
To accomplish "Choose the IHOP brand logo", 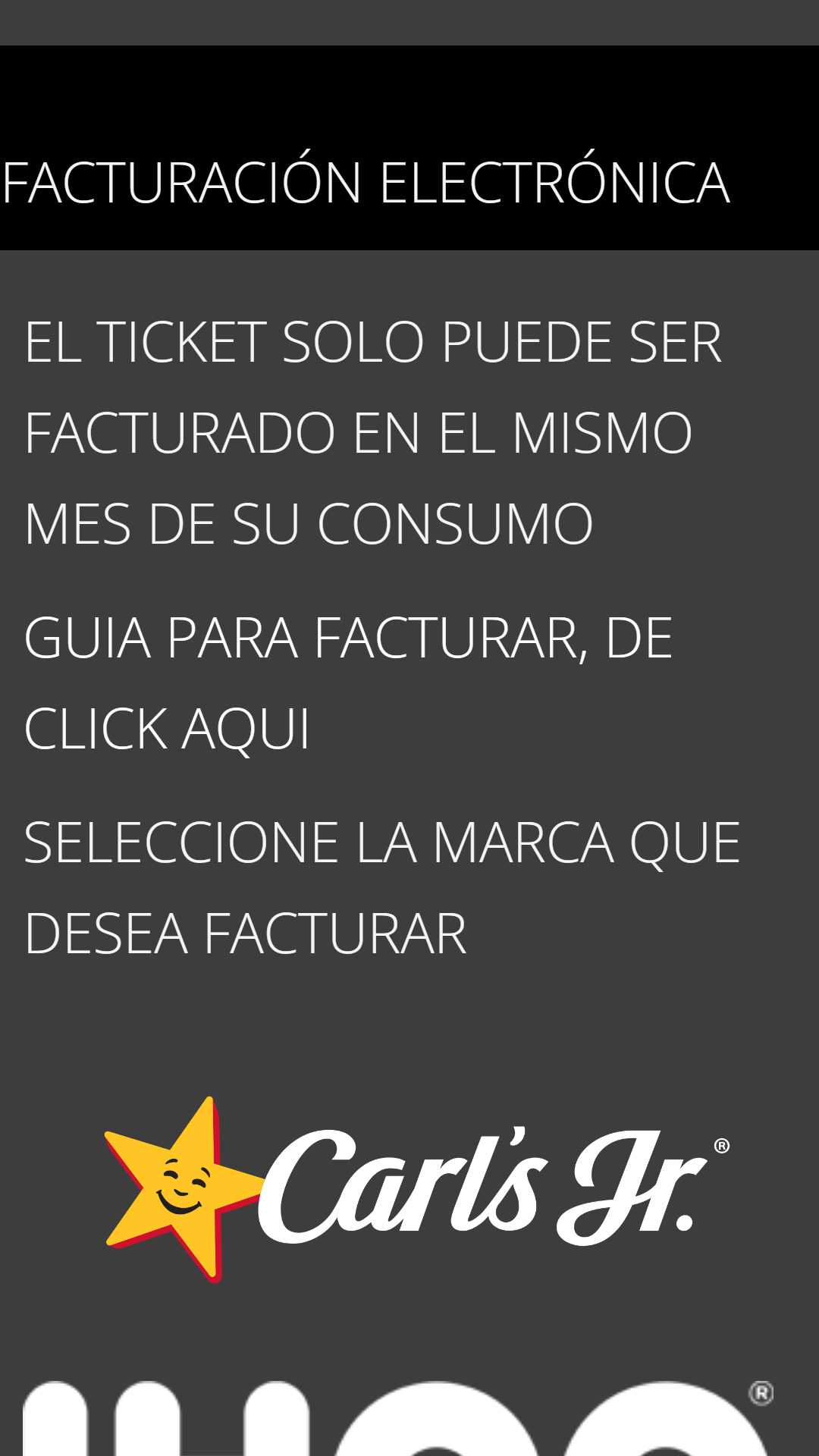I will tap(398, 1418).
